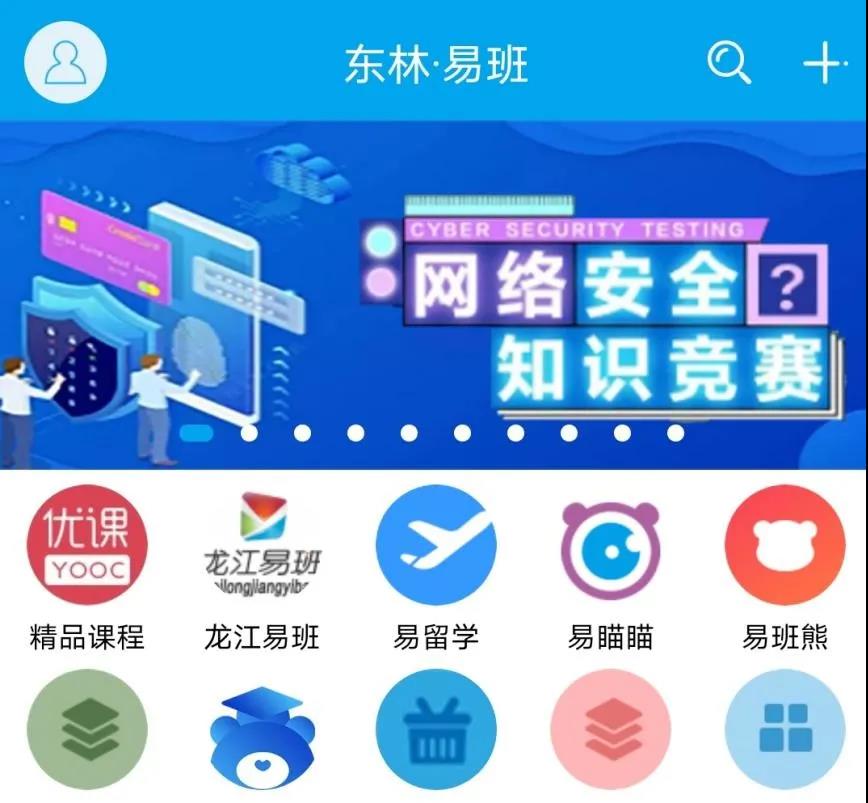
Task: Open 龙江易班 app
Action: 262,545
